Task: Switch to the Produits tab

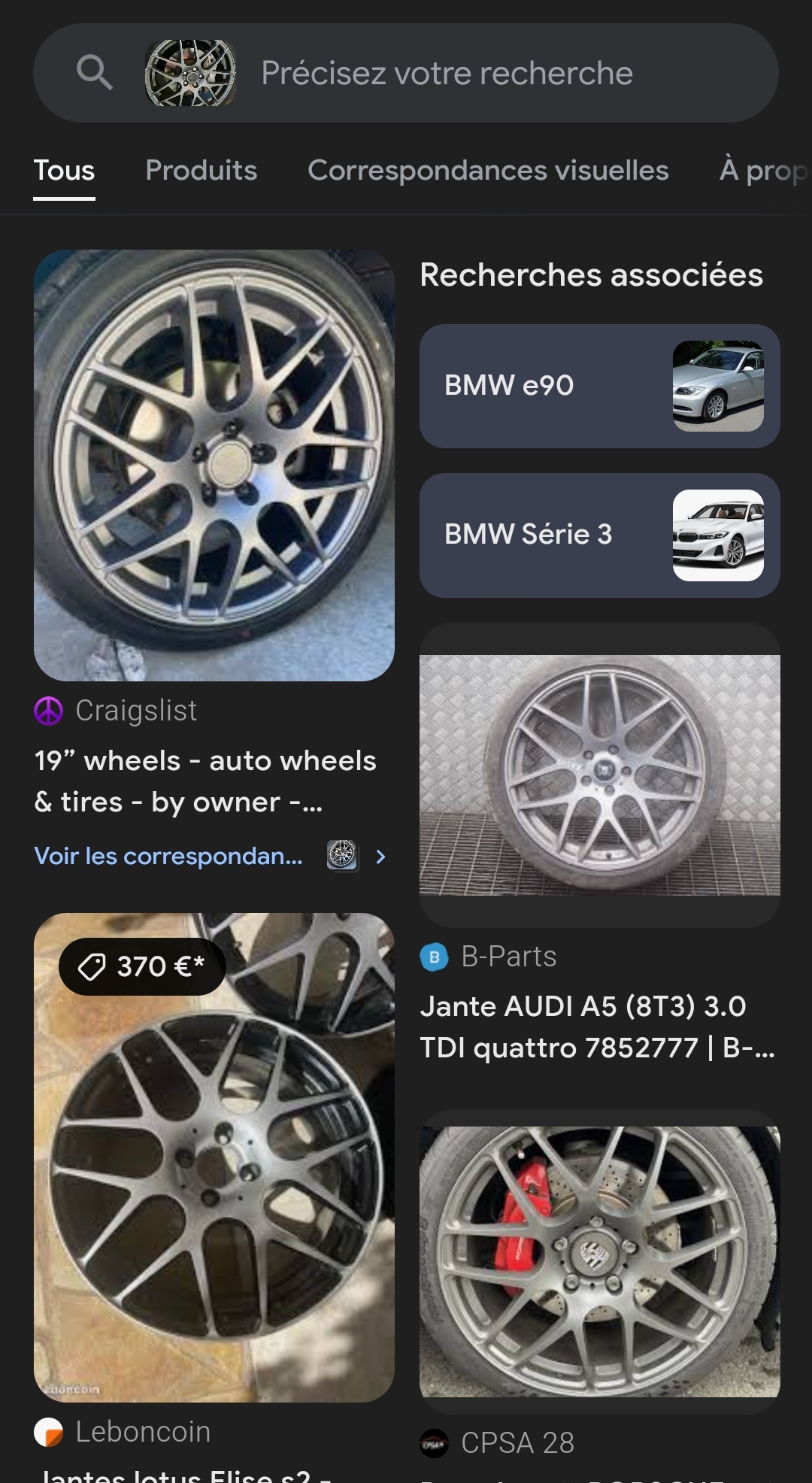Action: (201, 170)
